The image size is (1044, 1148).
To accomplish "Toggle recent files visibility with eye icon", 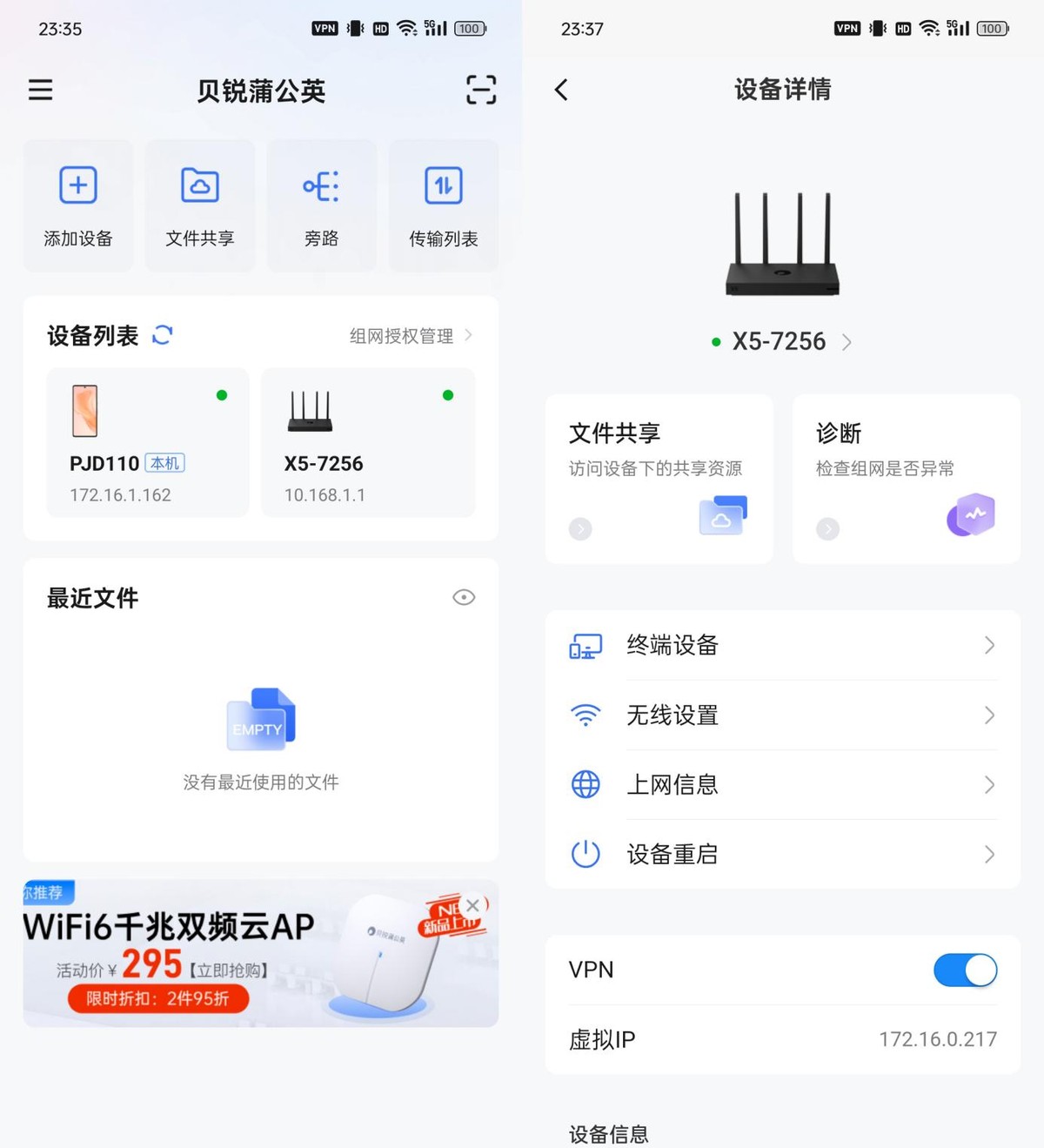I will pyautogui.click(x=463, y=597).
